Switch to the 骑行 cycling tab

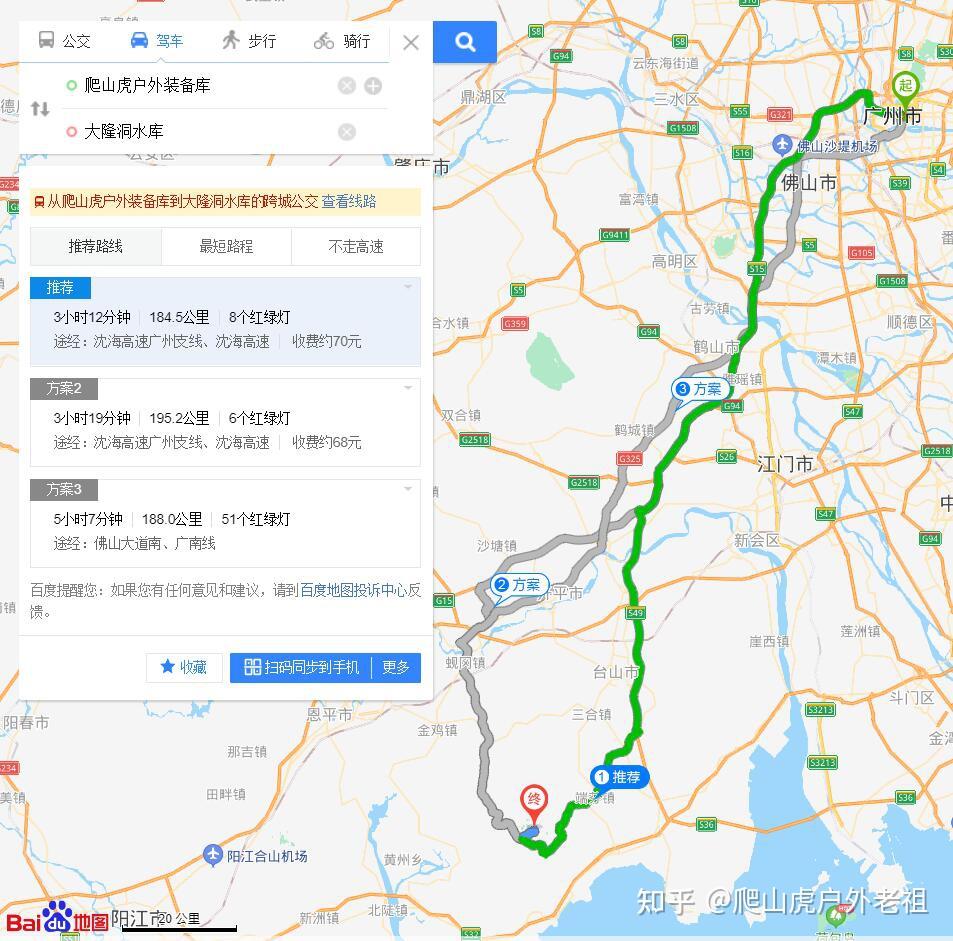point(342,41)
